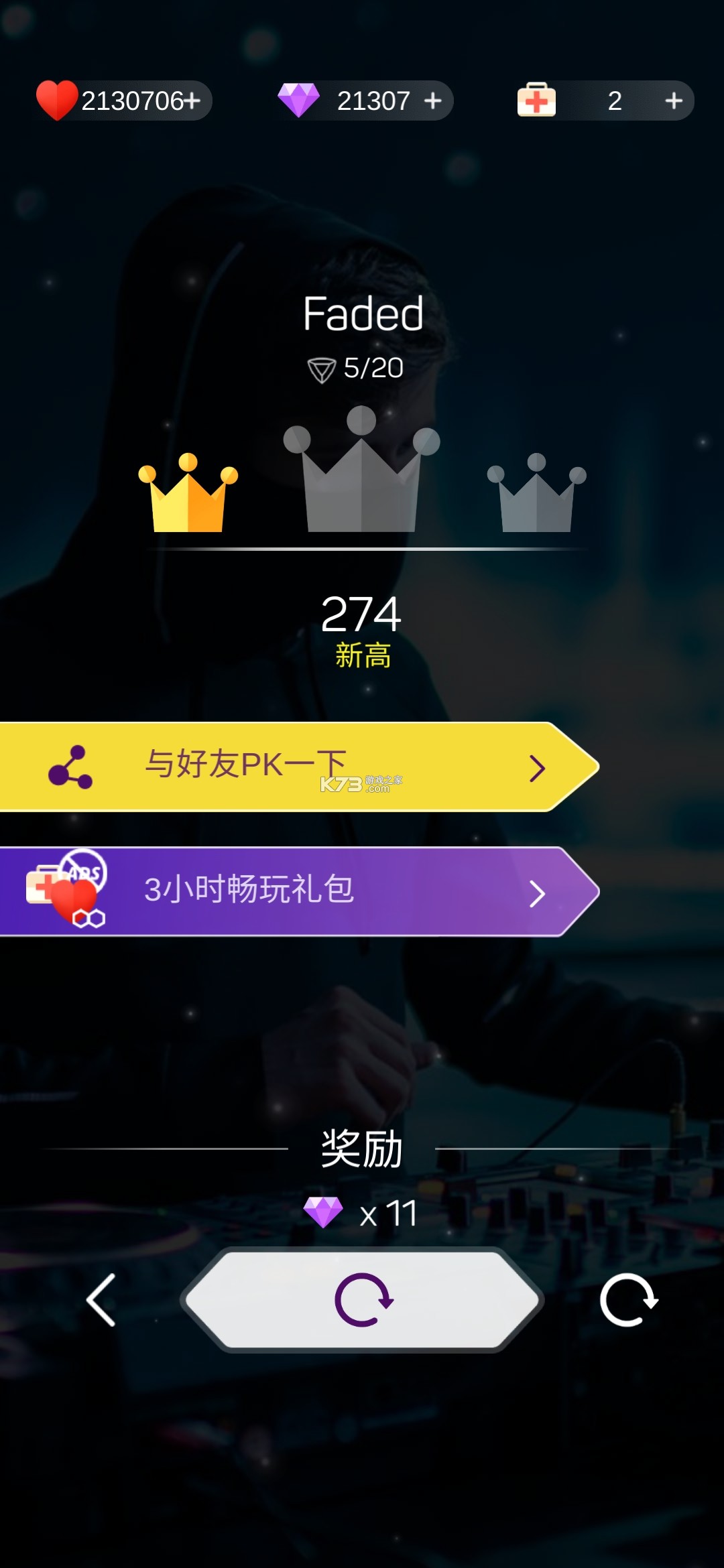This screenshot has width=724, height=1568.
Task: Replay Faded with the large hexagon button
Action: tap(362, 1300)
